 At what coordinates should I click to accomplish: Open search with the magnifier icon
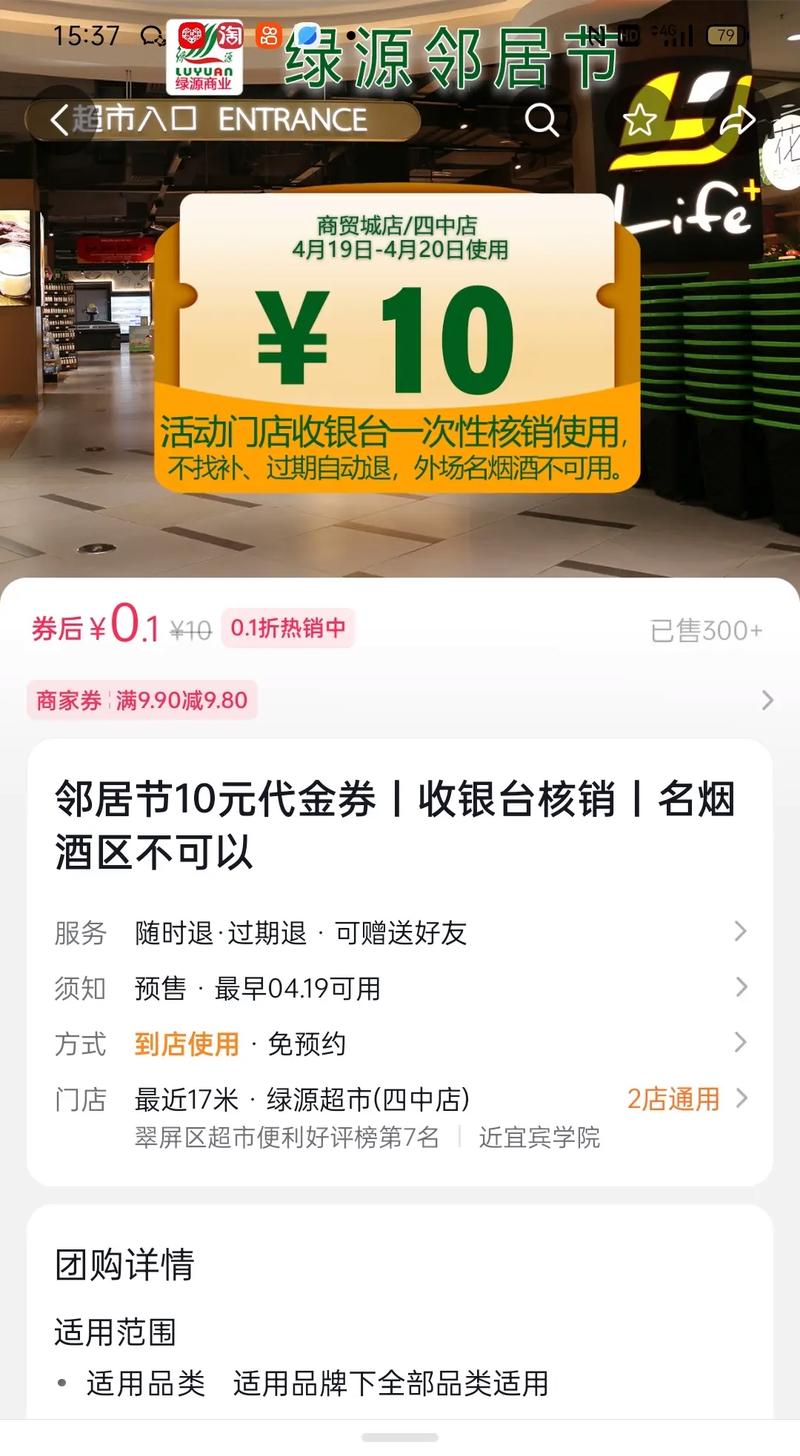[x=543, y=120]
